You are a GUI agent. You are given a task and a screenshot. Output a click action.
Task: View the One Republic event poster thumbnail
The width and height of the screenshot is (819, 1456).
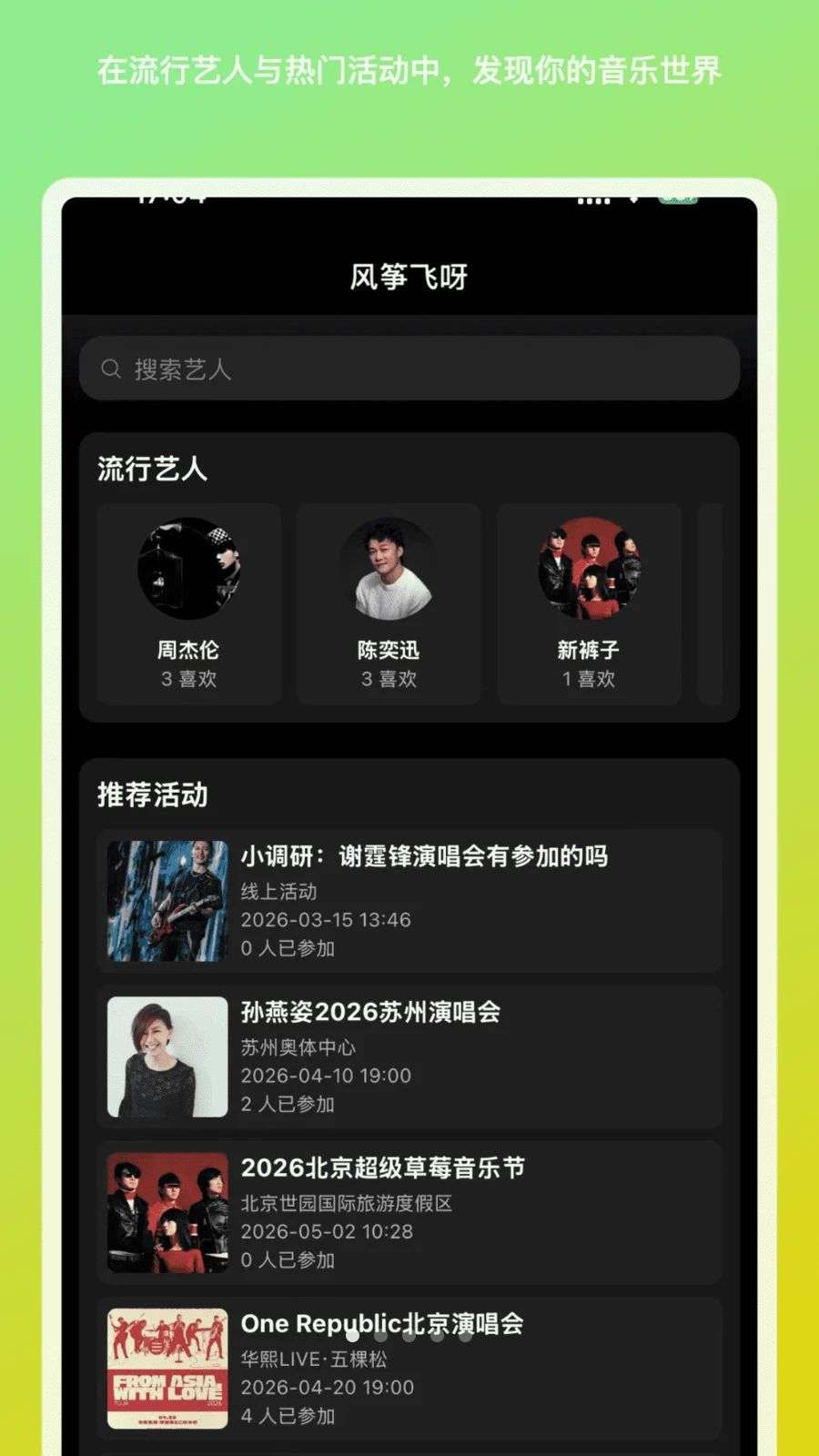(x=167, y=1368)
